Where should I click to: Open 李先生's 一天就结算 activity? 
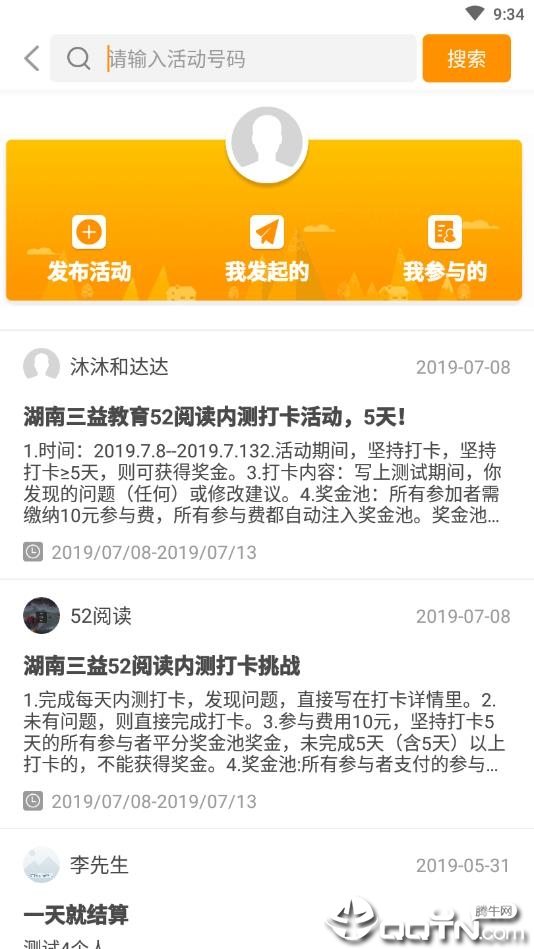[267, 889]
